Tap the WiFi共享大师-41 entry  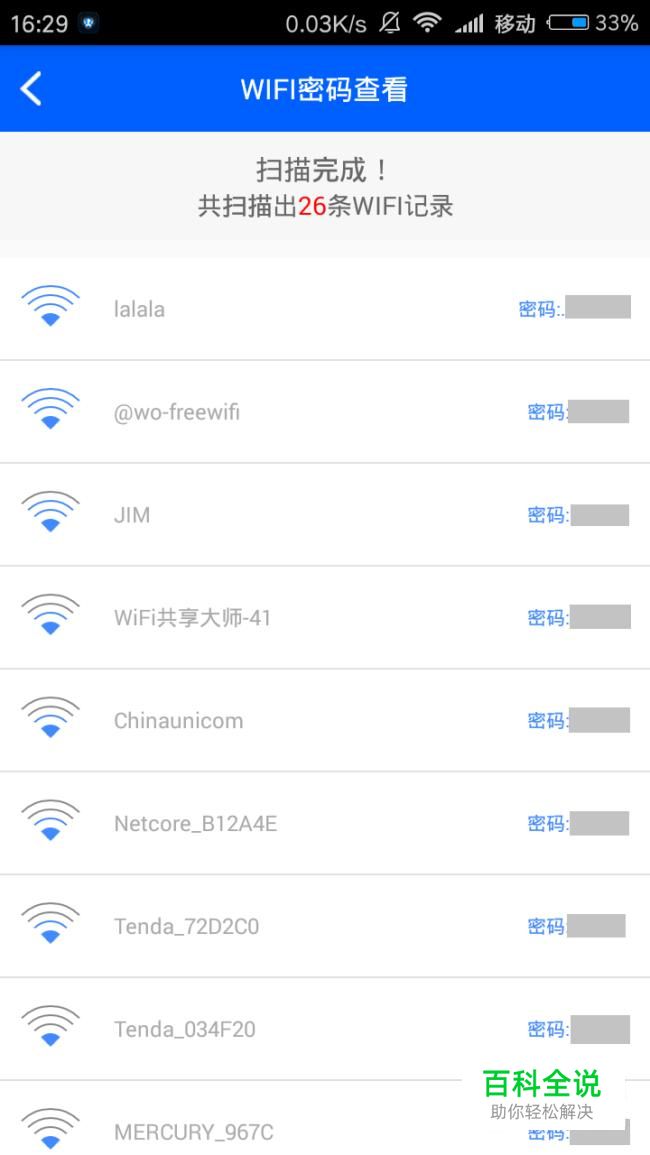(x=325, y=617)
